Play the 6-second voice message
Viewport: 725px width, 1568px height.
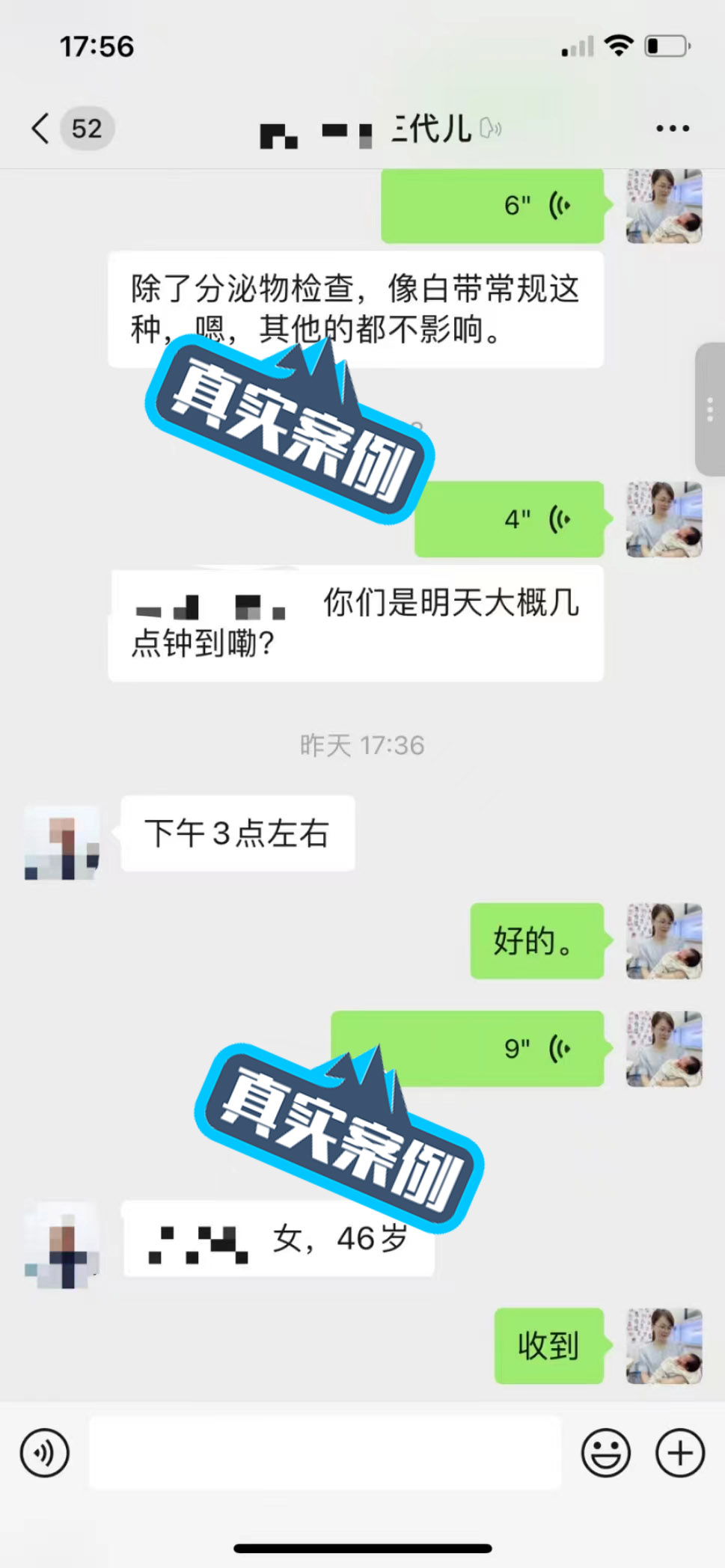coord(492,206)
